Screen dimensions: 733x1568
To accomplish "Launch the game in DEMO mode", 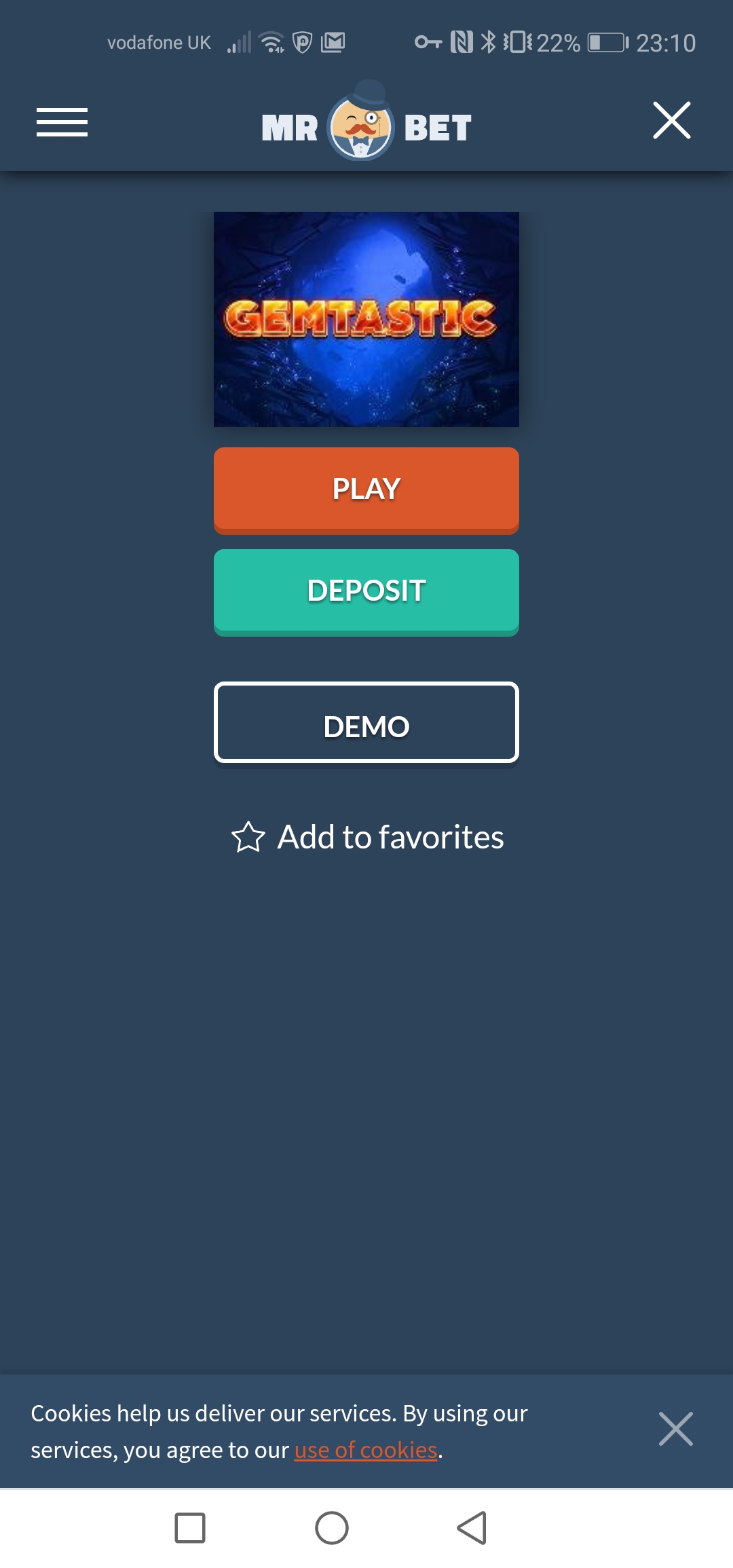I will [x=366, y=723].
